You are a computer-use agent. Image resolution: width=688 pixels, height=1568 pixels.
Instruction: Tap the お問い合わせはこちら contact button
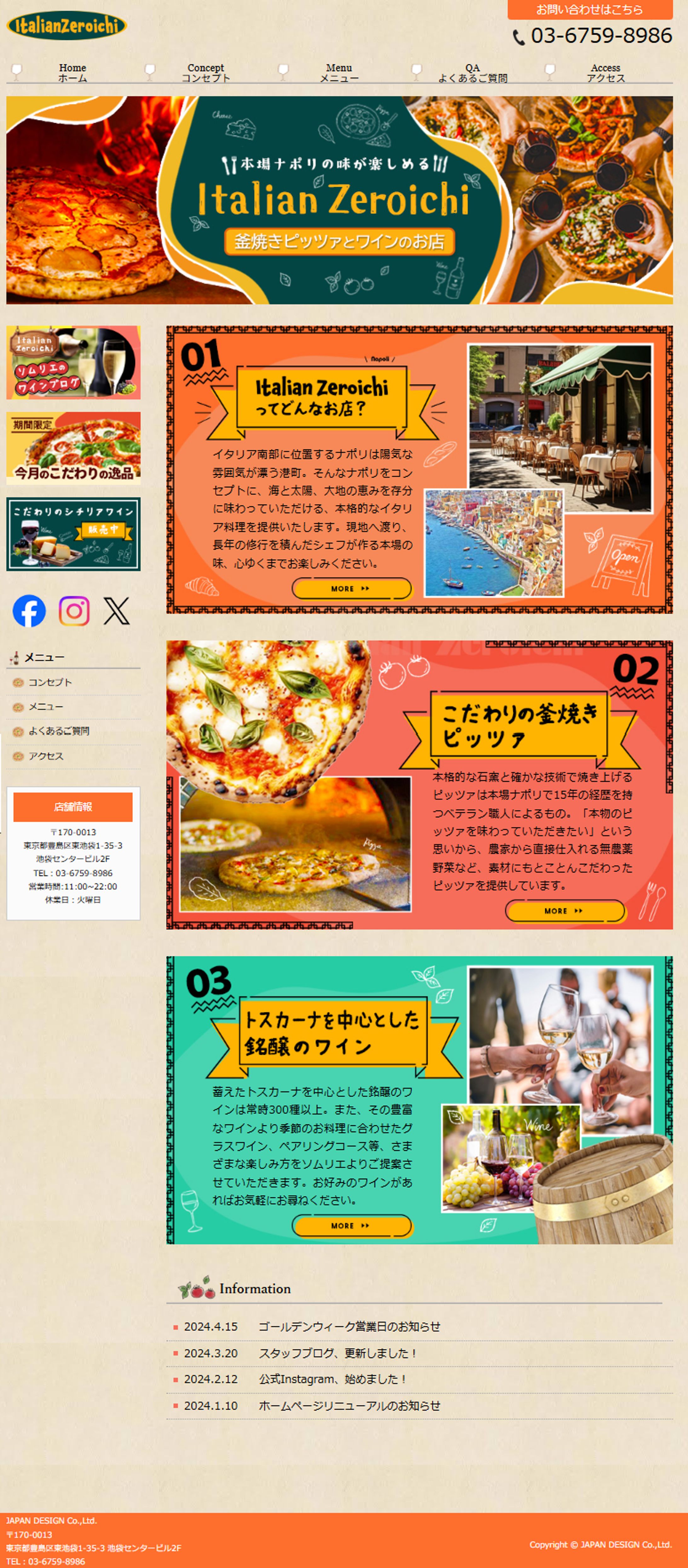pos(589,10)
